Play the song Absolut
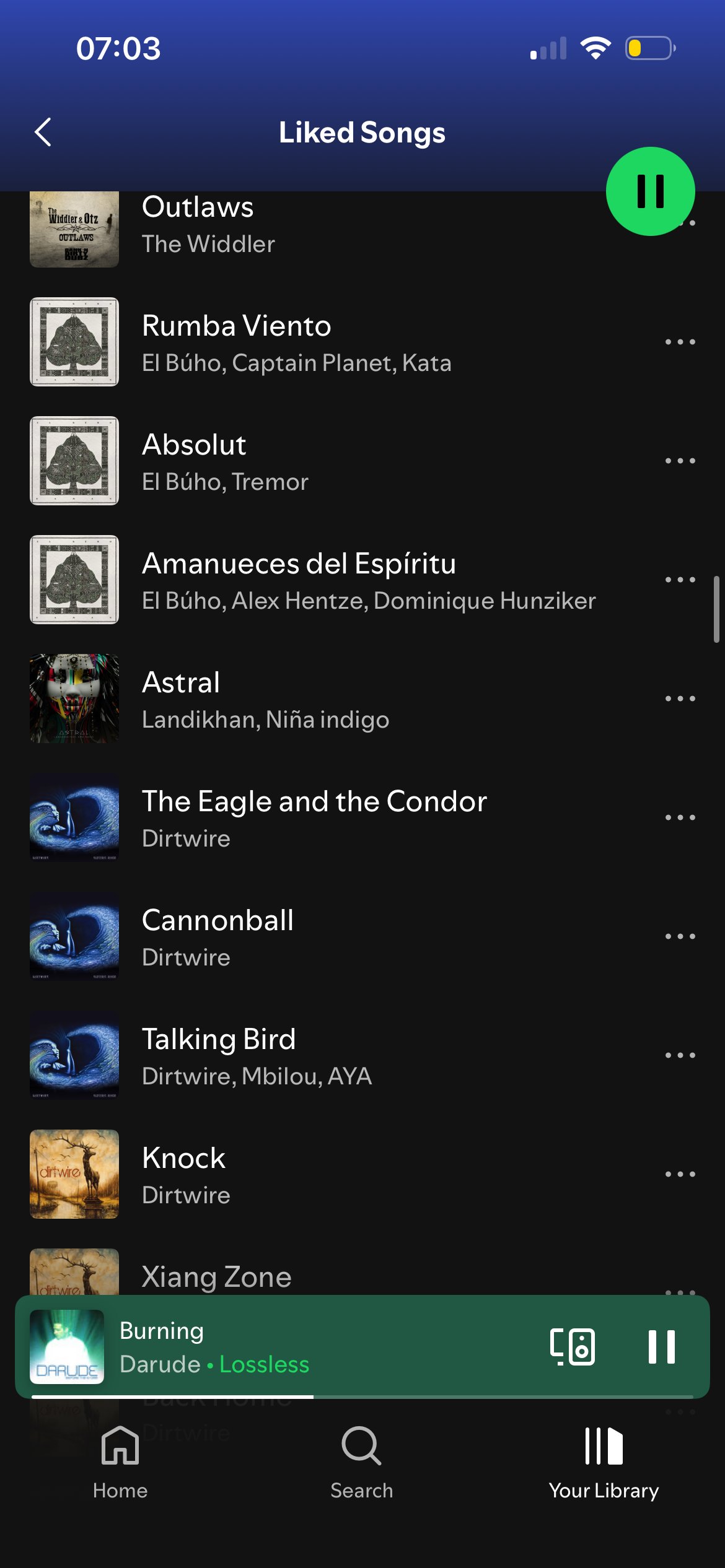The image size is (725, 1568). coord(248,461)
